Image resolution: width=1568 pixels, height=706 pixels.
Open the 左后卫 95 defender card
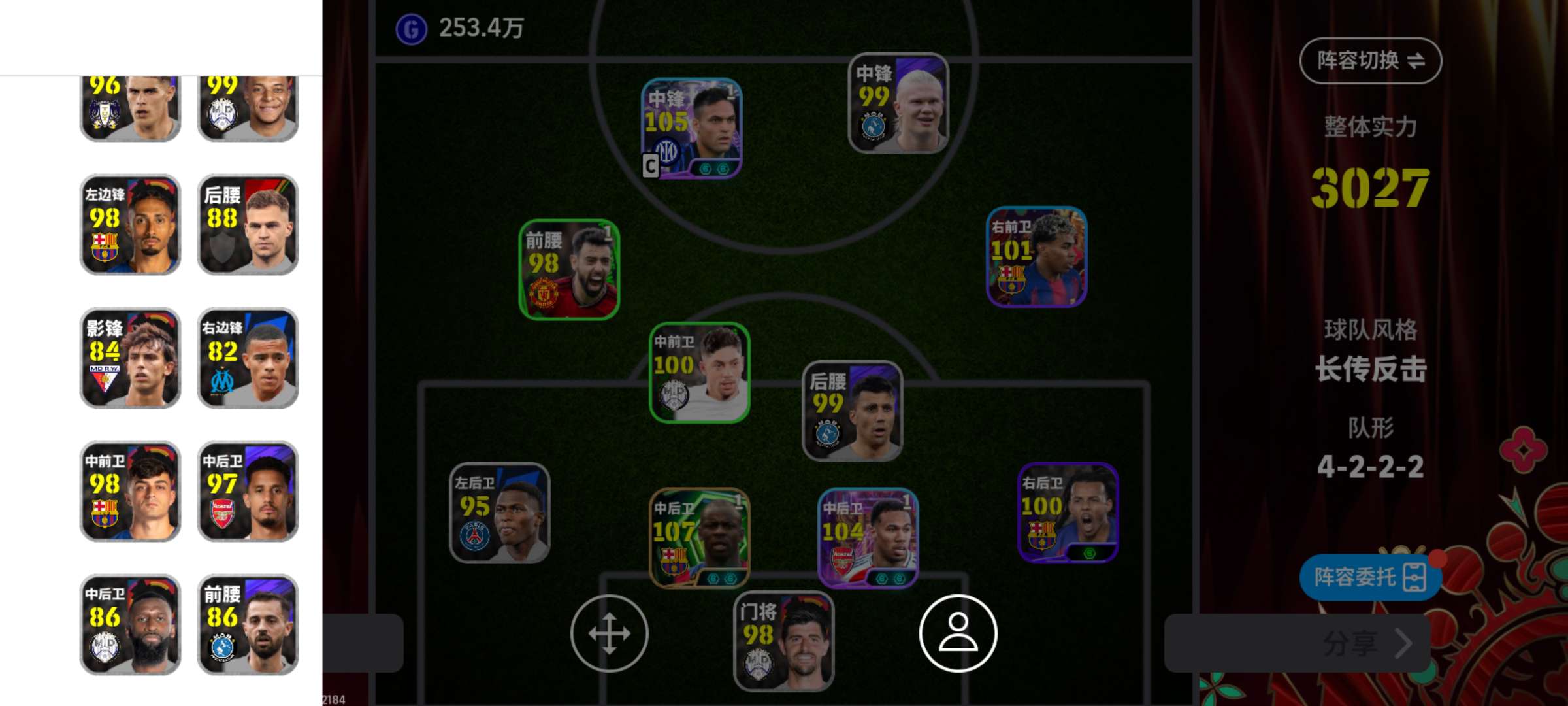(x=500, y=513)
